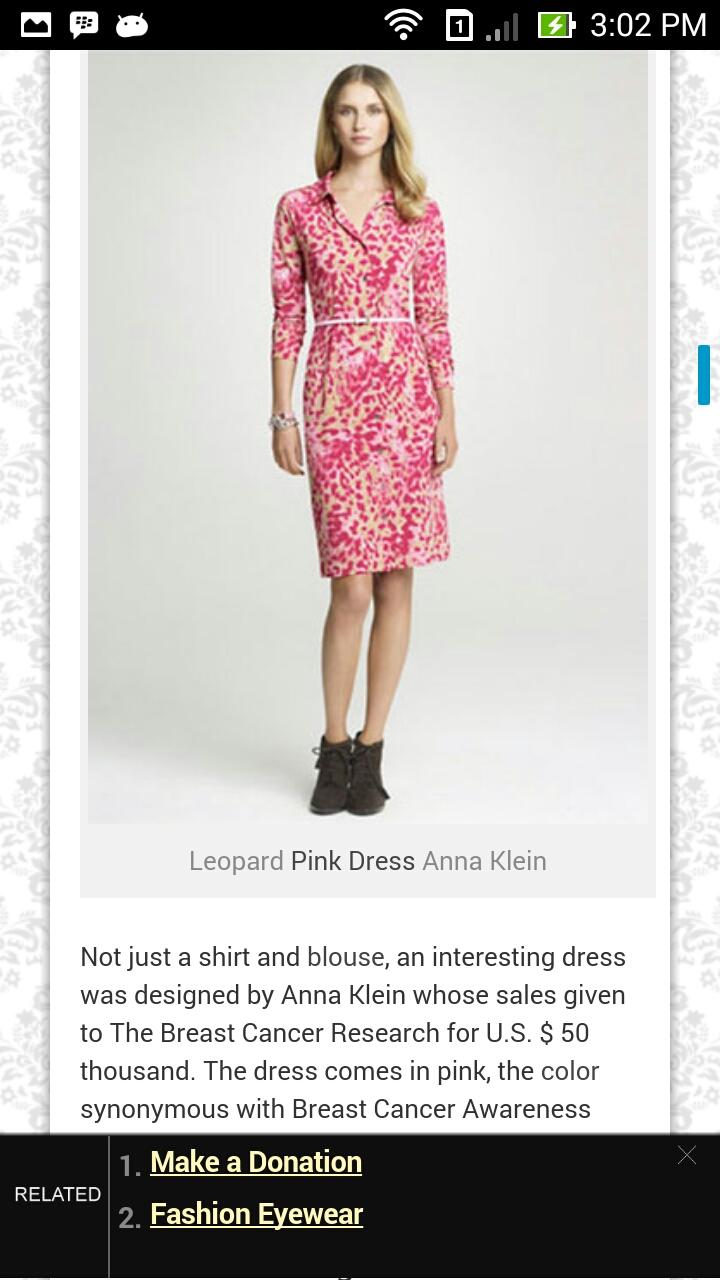
Task: Open the Leopard Pink Dress image
Action: (368, 437)
